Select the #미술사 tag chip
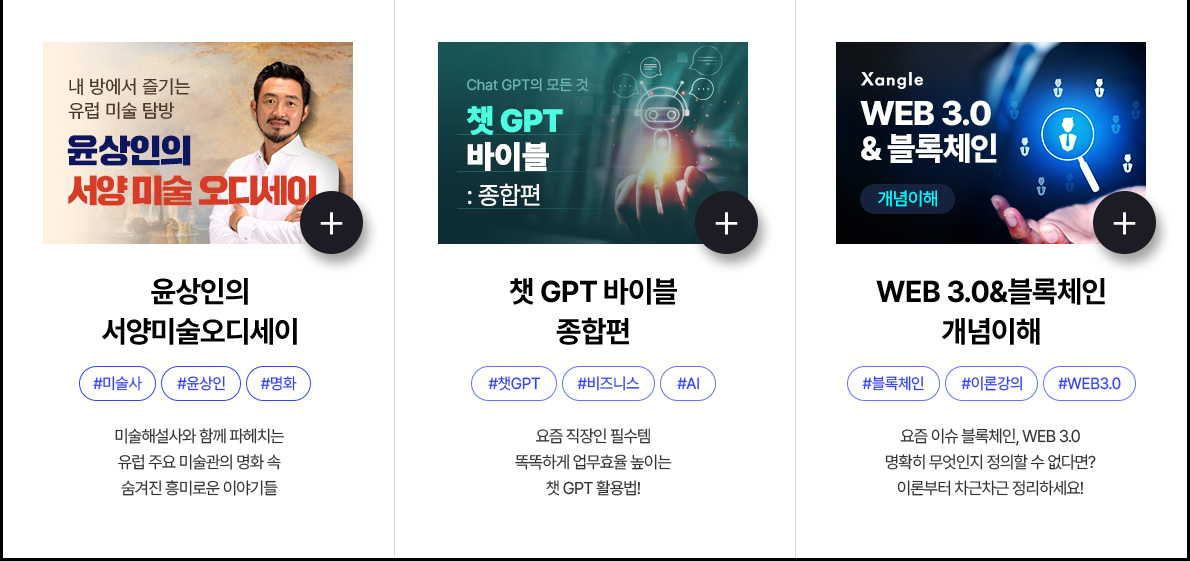The image size is (1190, 561). [x=117, y=383]
